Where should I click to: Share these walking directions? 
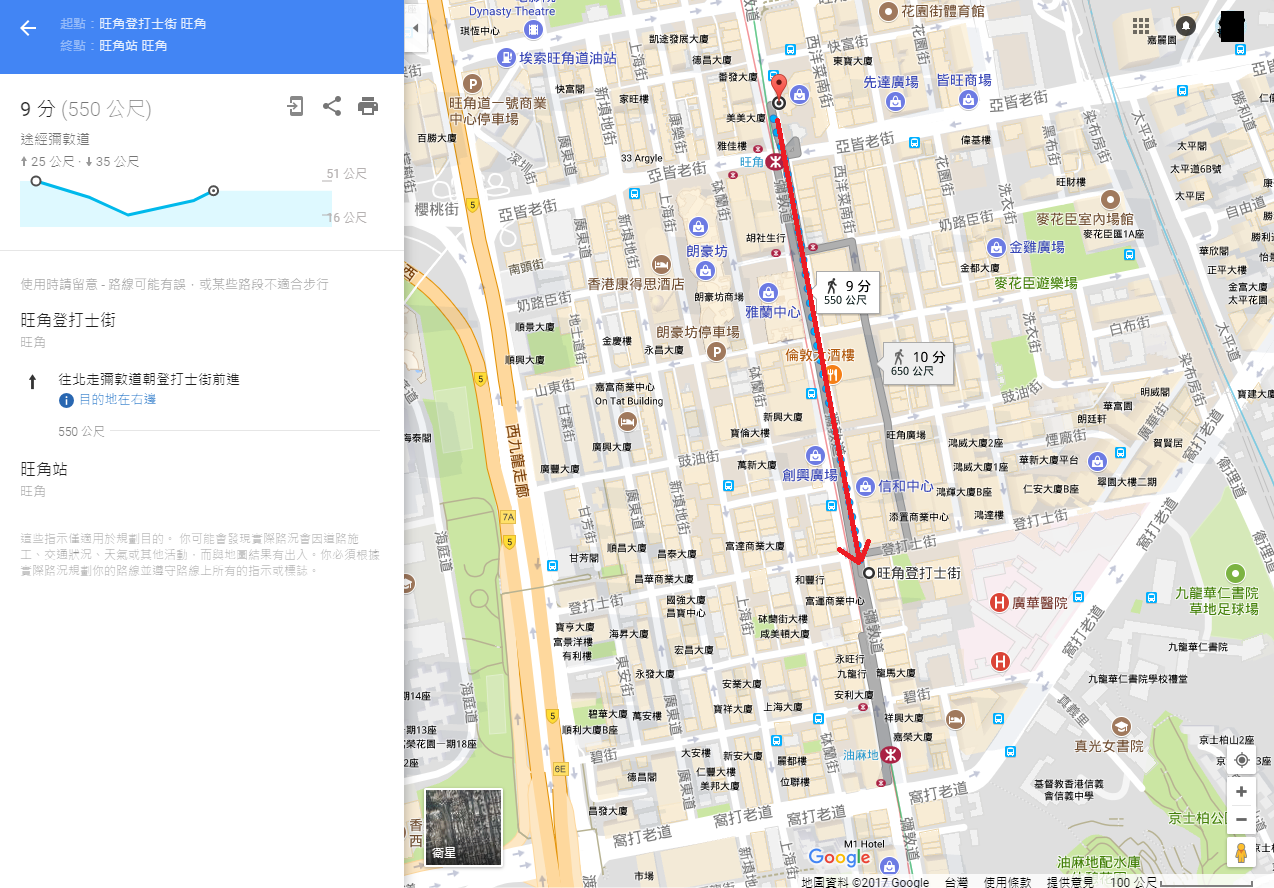pos(332,106)
